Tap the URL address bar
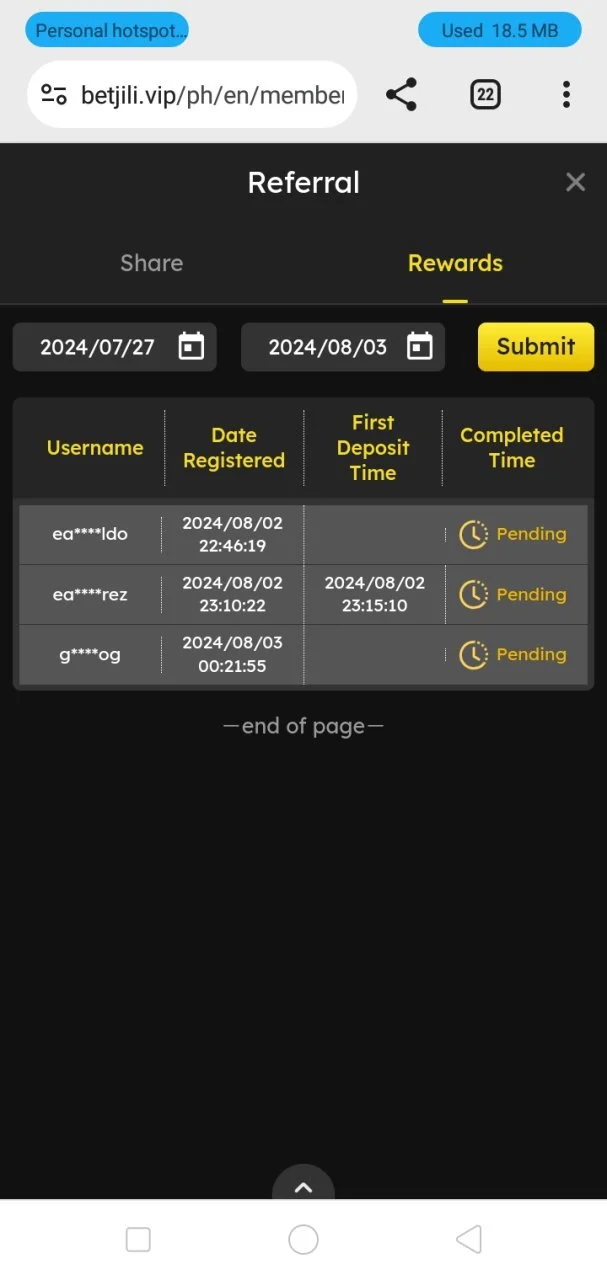This screenshot has height=1280, width=607. coord(192,95)
